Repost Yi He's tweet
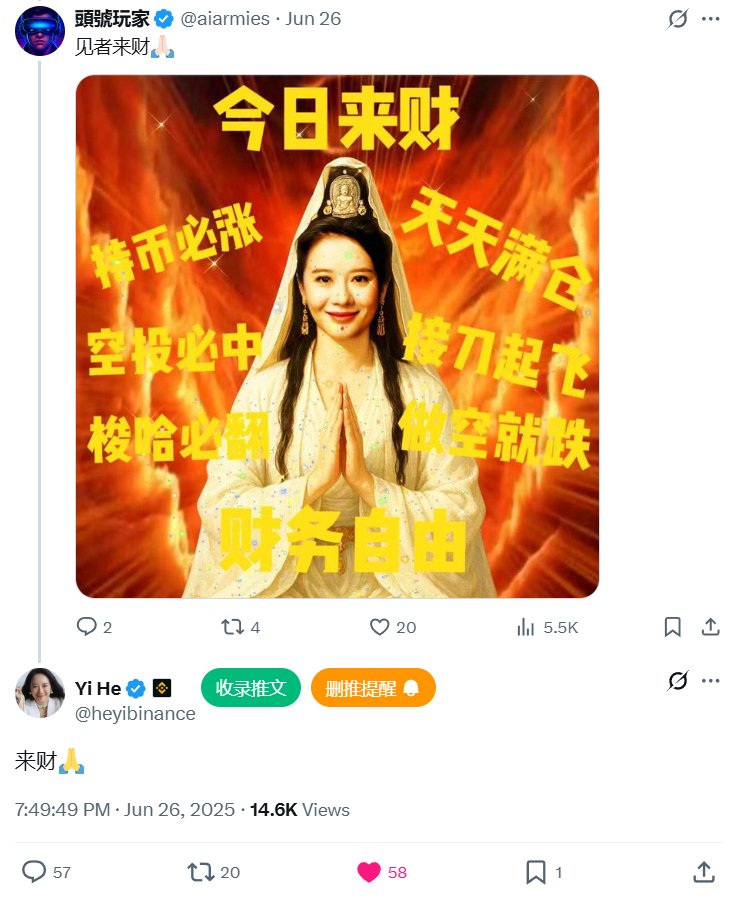 (x=201, y=872)
